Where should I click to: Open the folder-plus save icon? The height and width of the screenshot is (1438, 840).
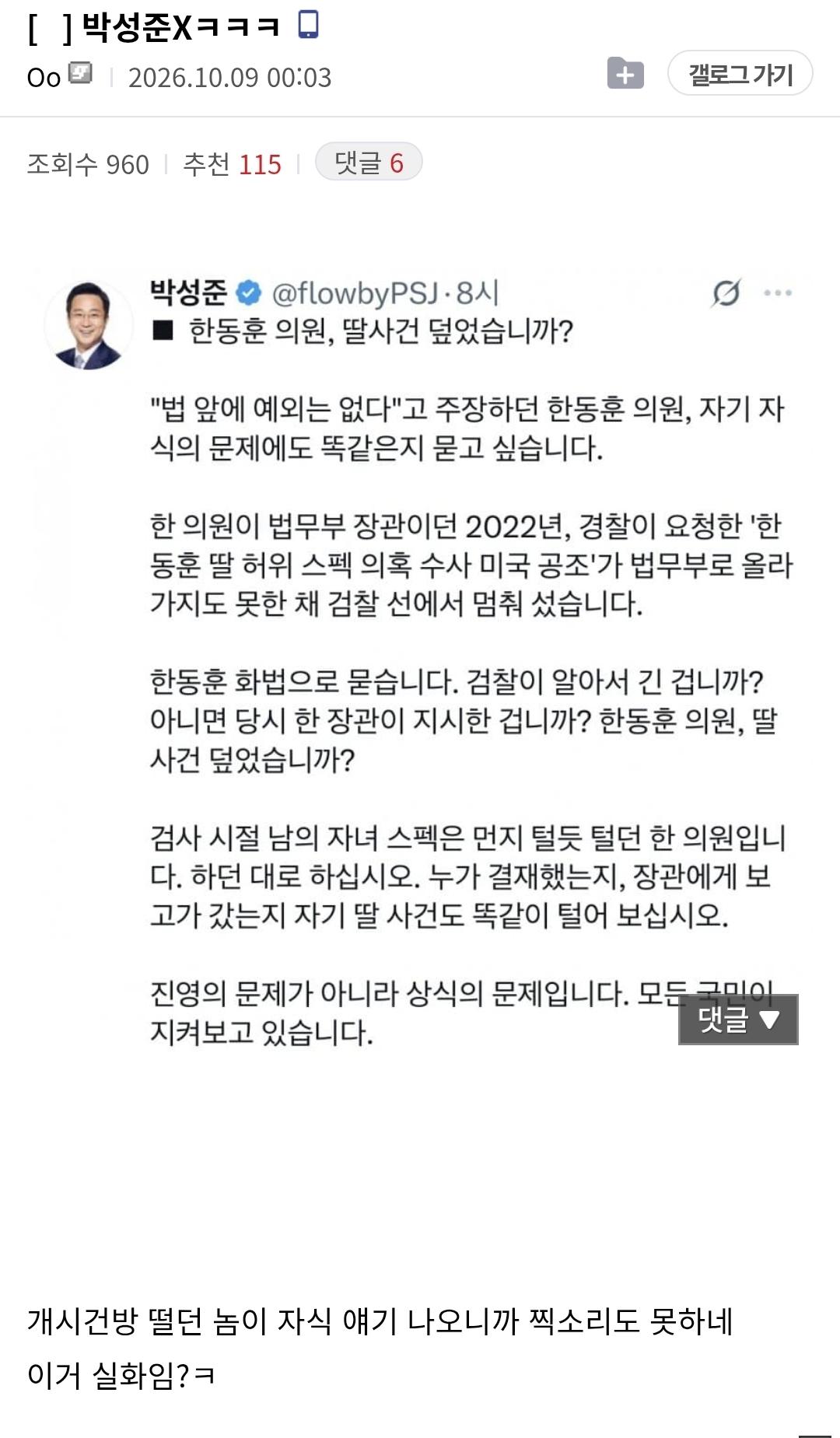click(x=625, y=74)
